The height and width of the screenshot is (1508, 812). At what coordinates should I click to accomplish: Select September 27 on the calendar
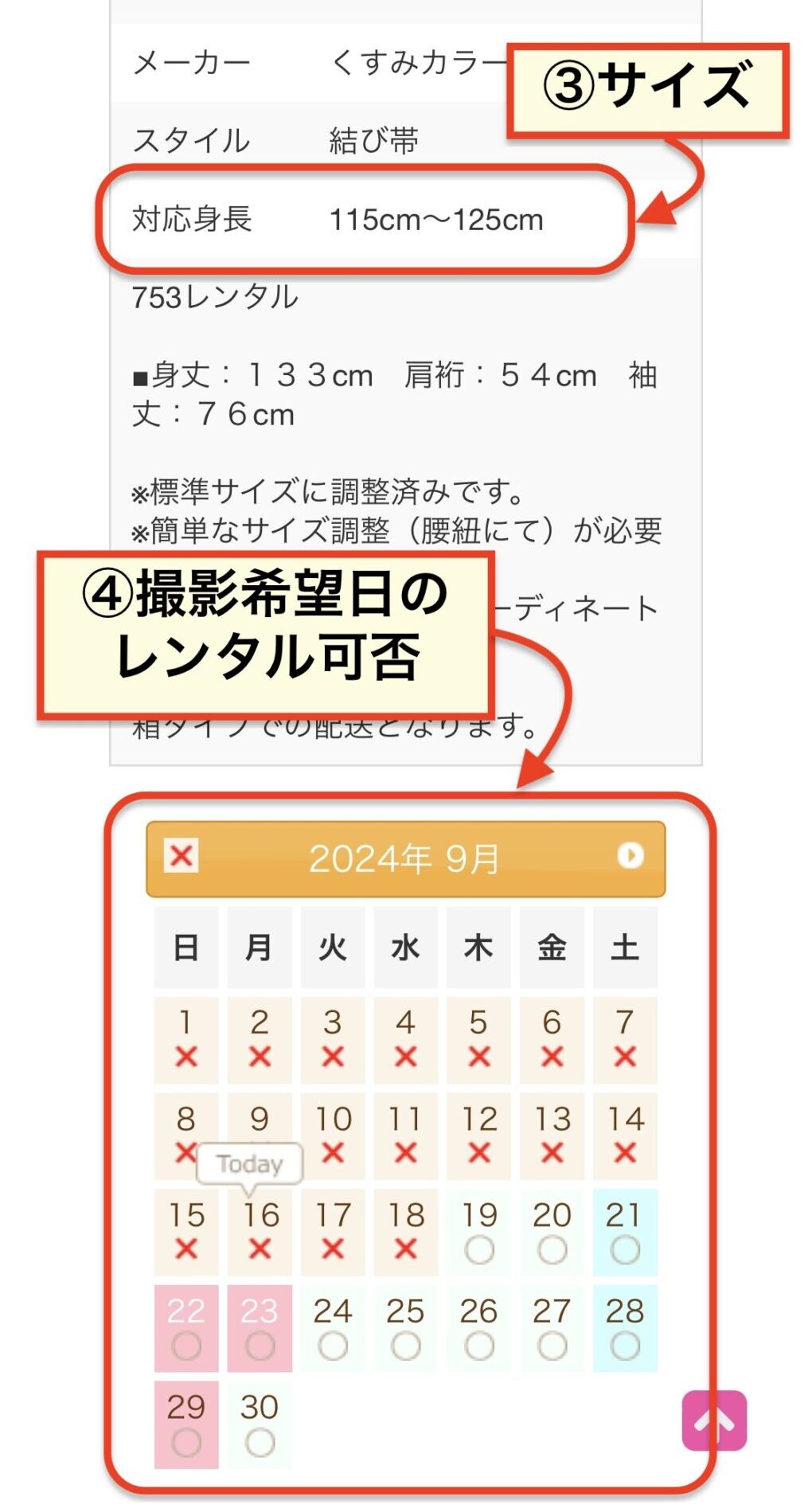(552, 1328)
